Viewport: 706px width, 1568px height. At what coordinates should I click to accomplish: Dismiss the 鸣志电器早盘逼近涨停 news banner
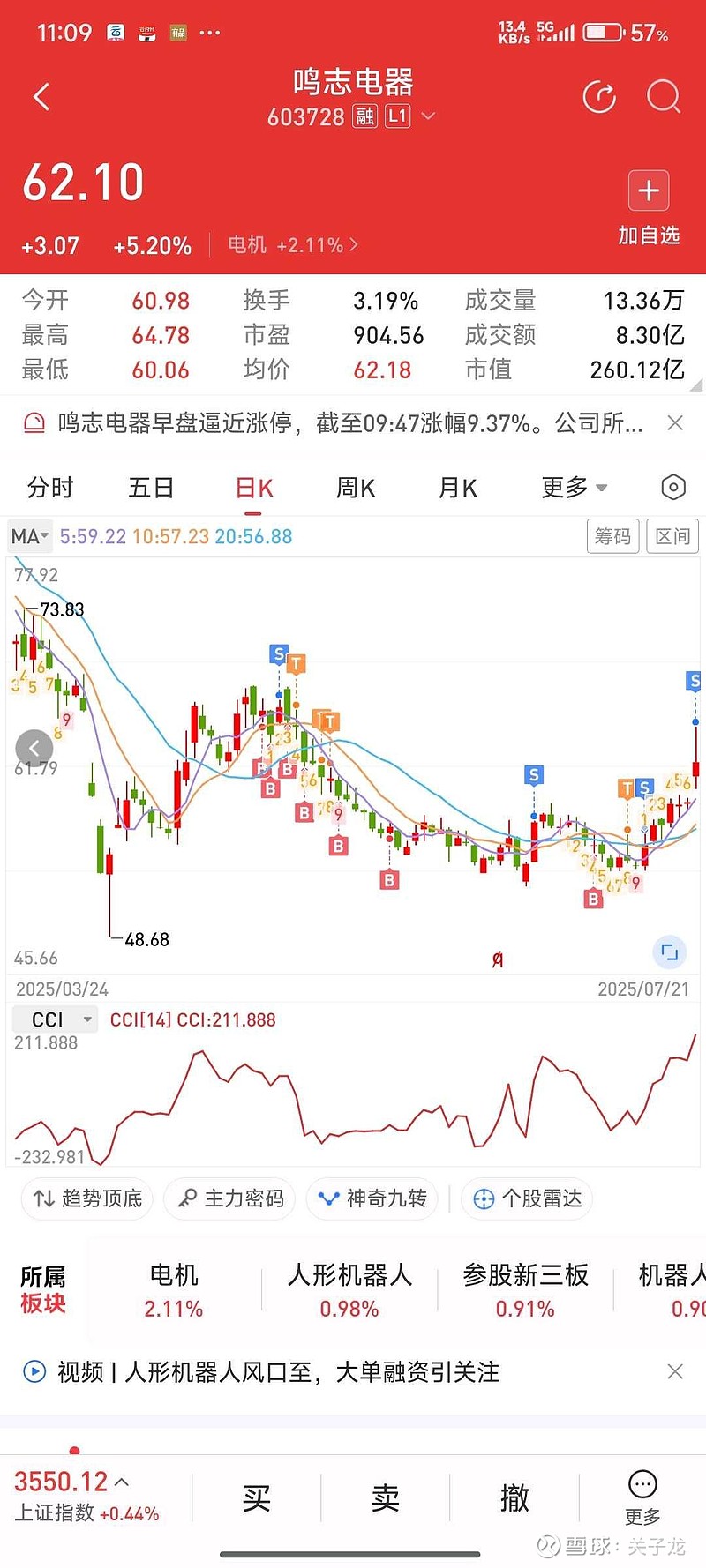[675, 423]
